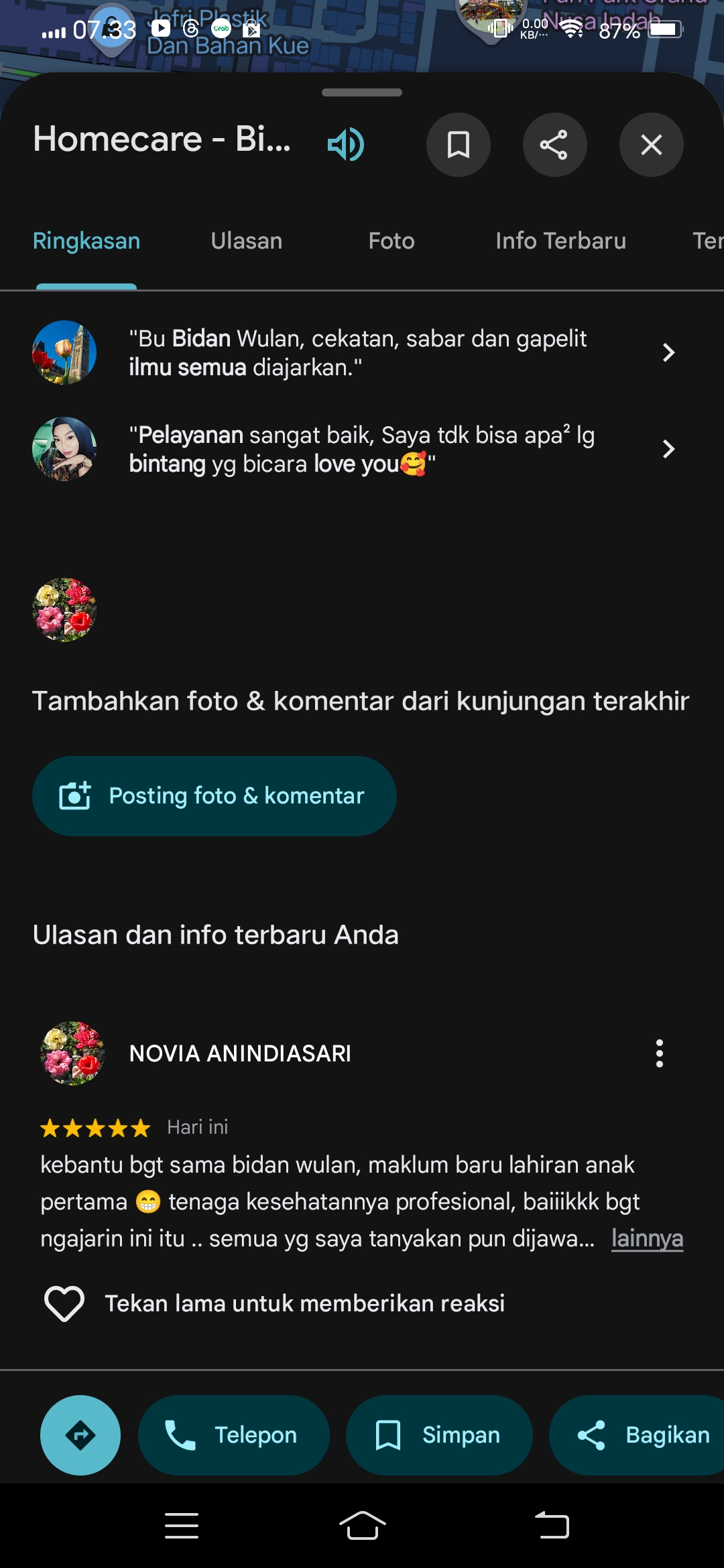Tap the Simpan chip at the bottom
The height and width of the screenshot is (1568, 724).
439,1435
